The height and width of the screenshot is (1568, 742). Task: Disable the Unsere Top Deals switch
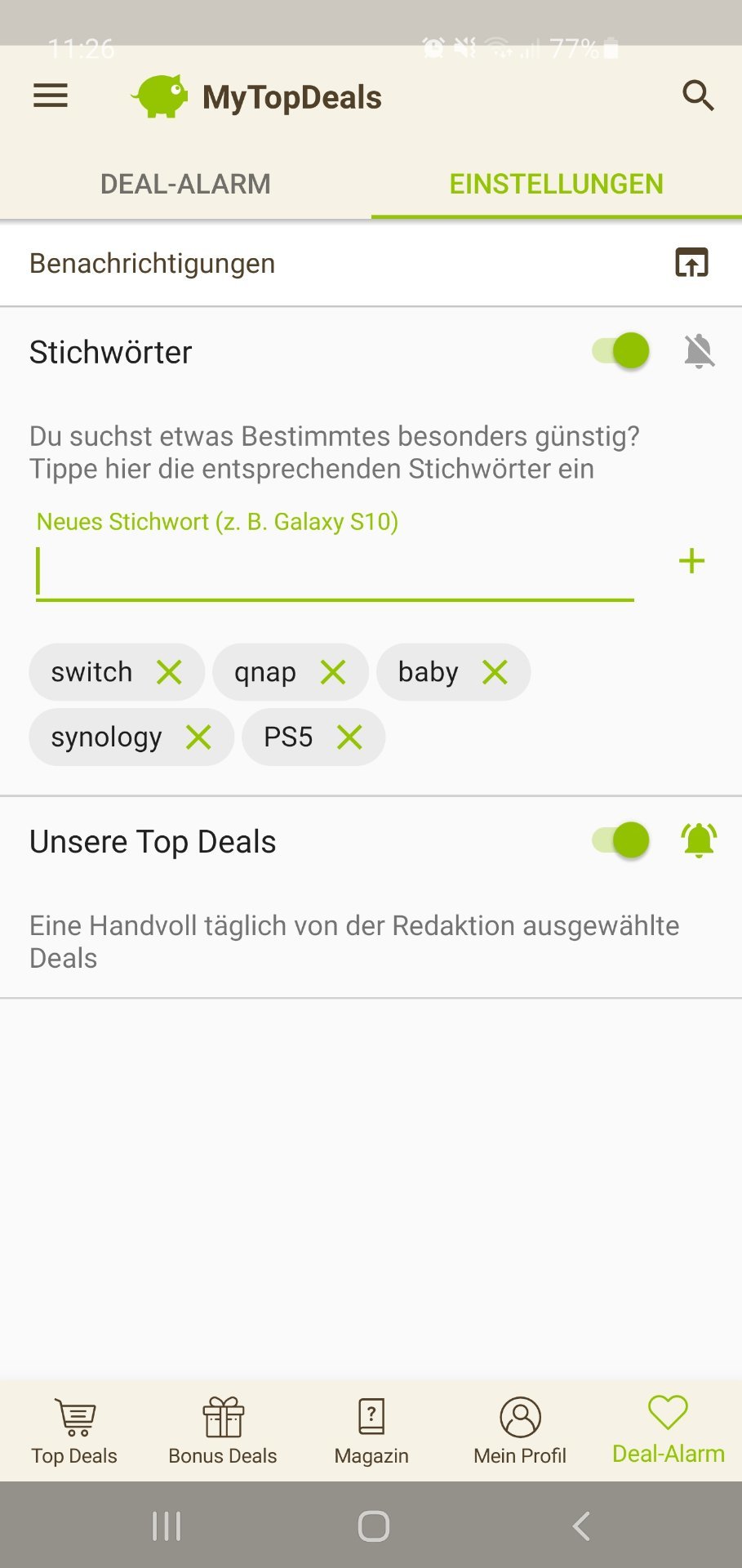pyautogui.click(x=621, y=840)
